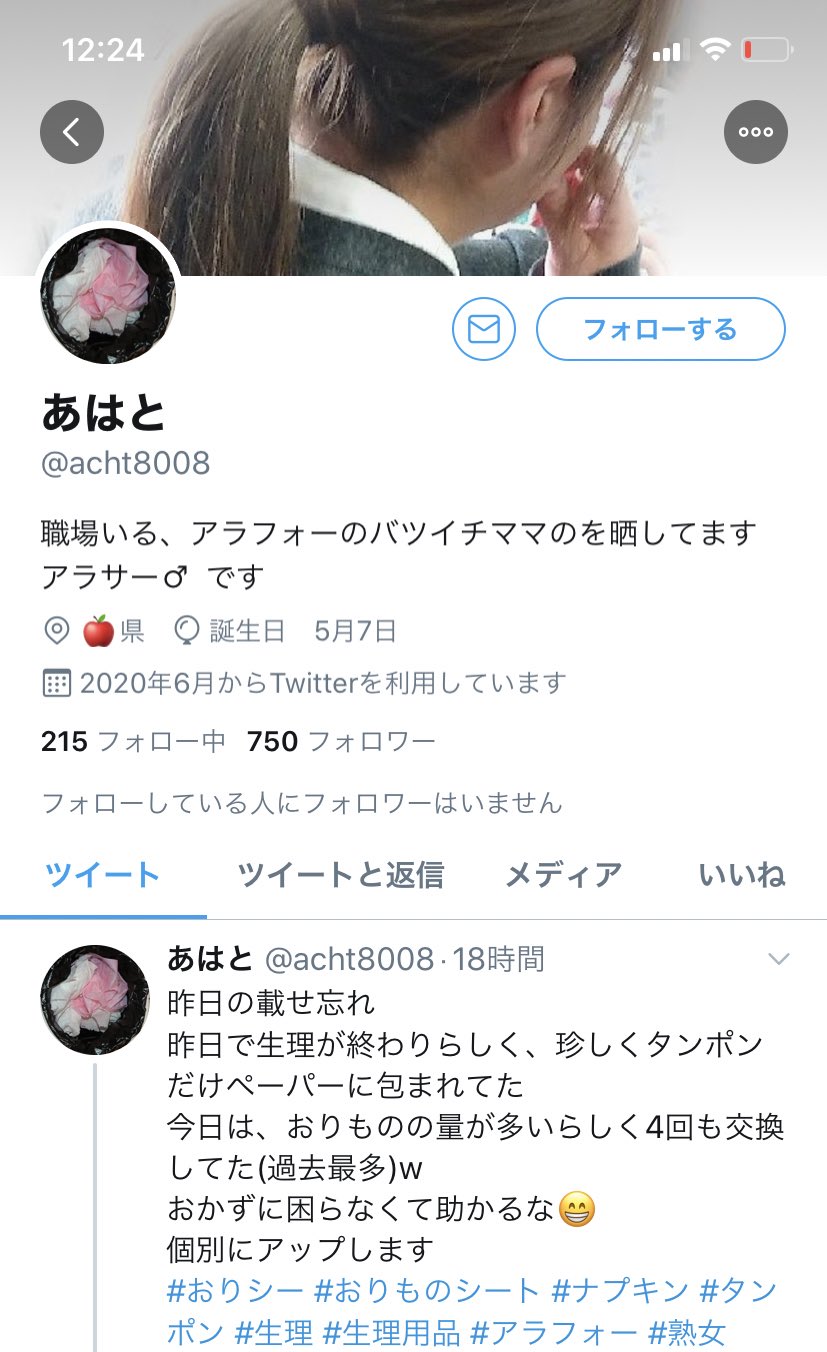Switch to the ツイートと返信 tab

point(340,875)
